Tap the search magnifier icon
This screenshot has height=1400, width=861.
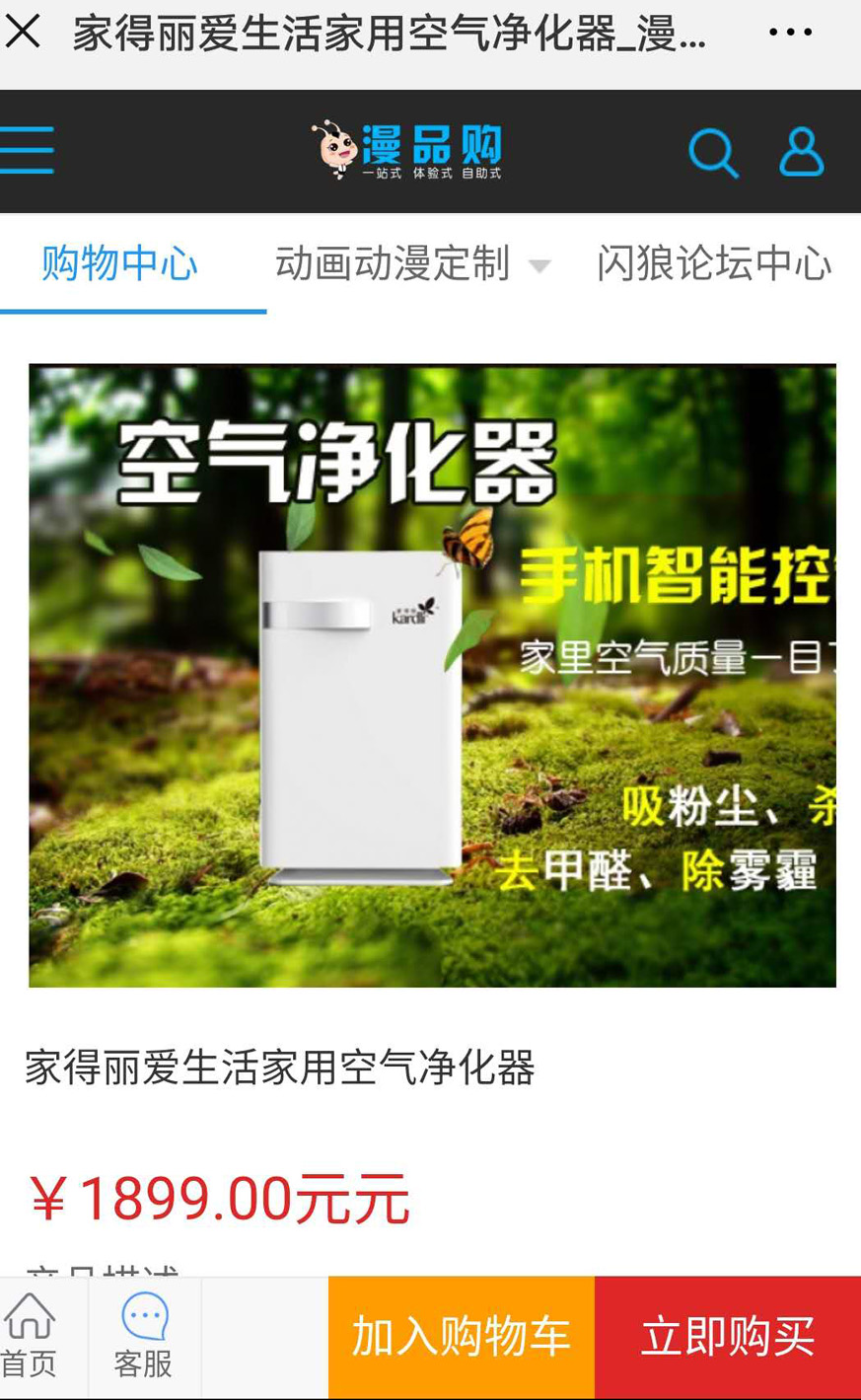[712, 153]
